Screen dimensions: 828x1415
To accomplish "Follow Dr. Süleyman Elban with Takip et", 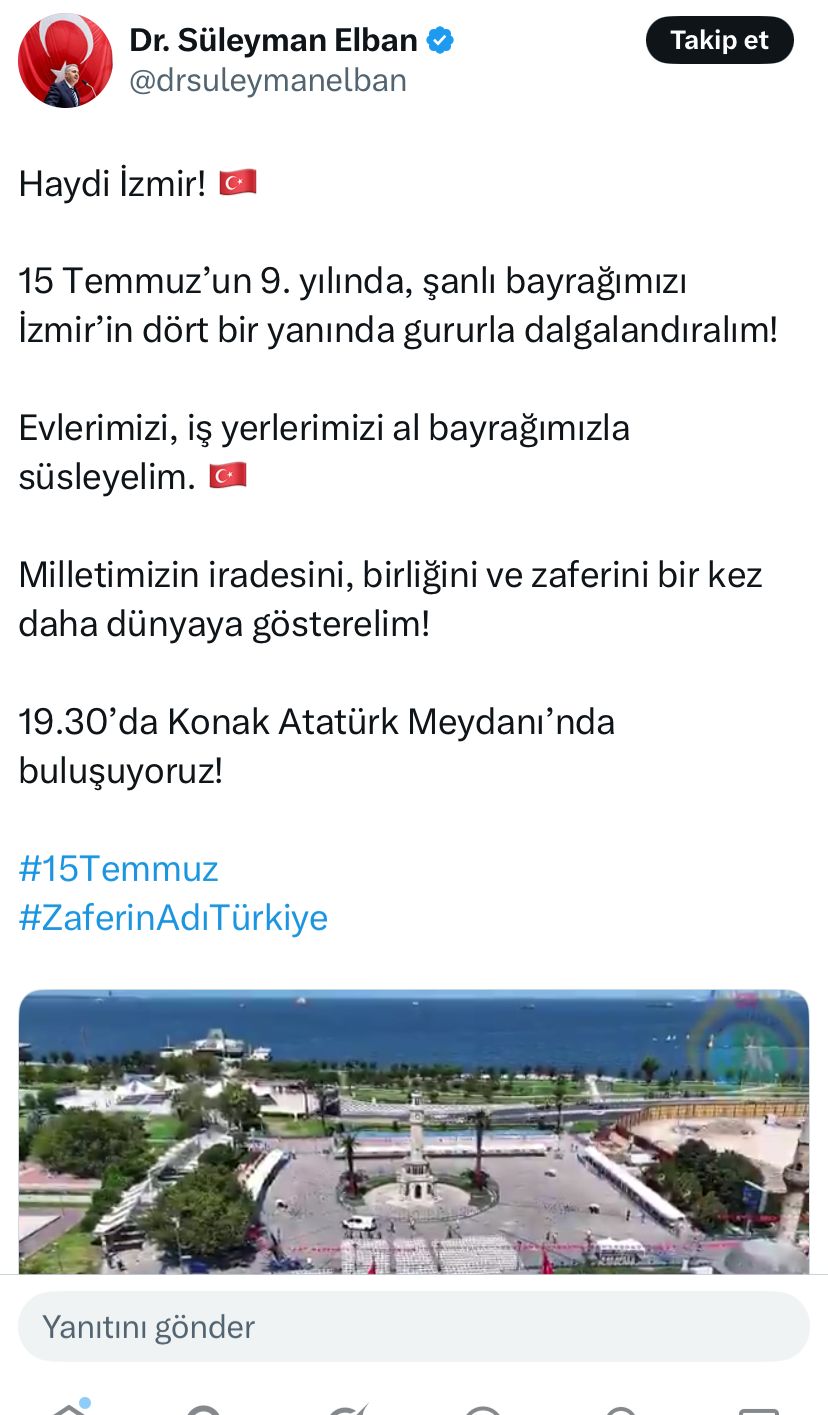I will [719, 41].
